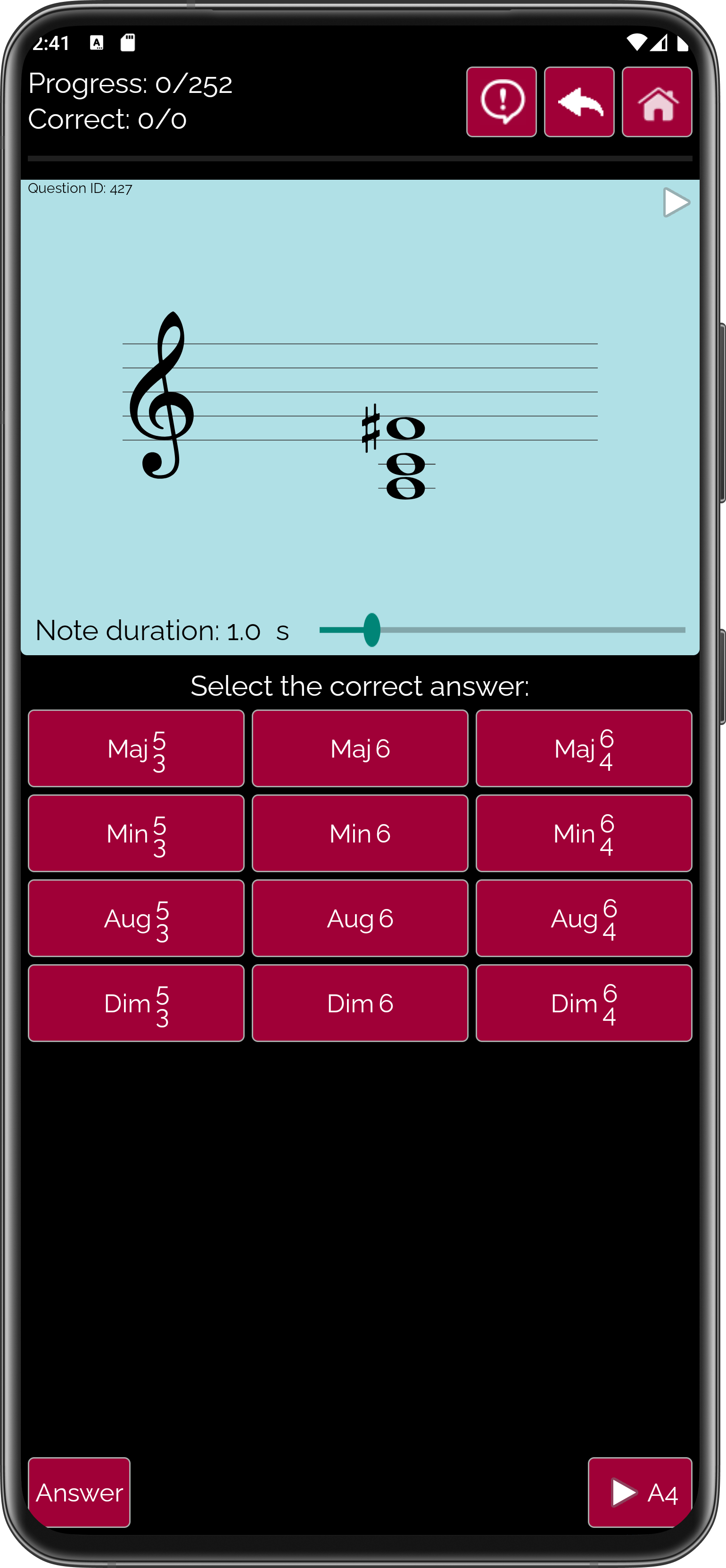Tap the Dim 6/4 option
This screenshot has width=726, height=1568.
[584, 1003]
